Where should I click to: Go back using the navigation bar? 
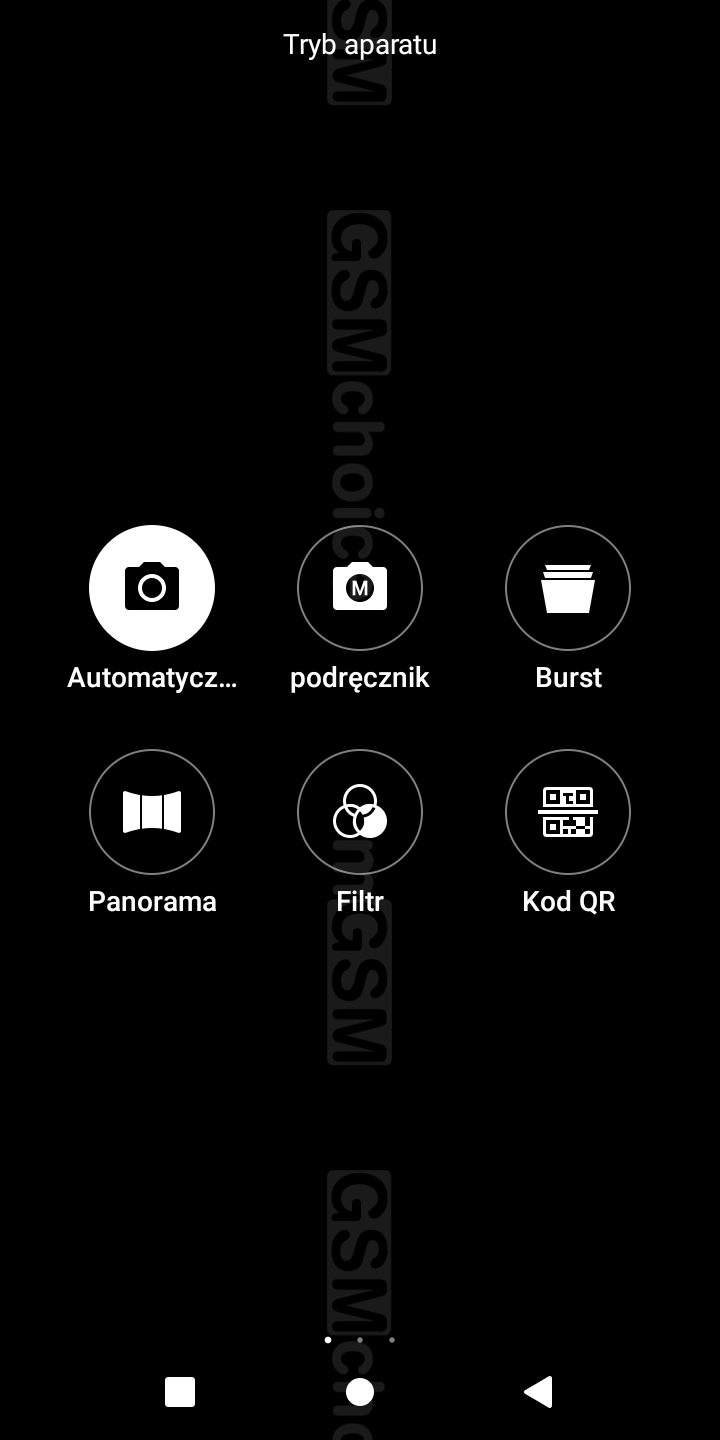pyautogui.click(x=538, y=1391)
